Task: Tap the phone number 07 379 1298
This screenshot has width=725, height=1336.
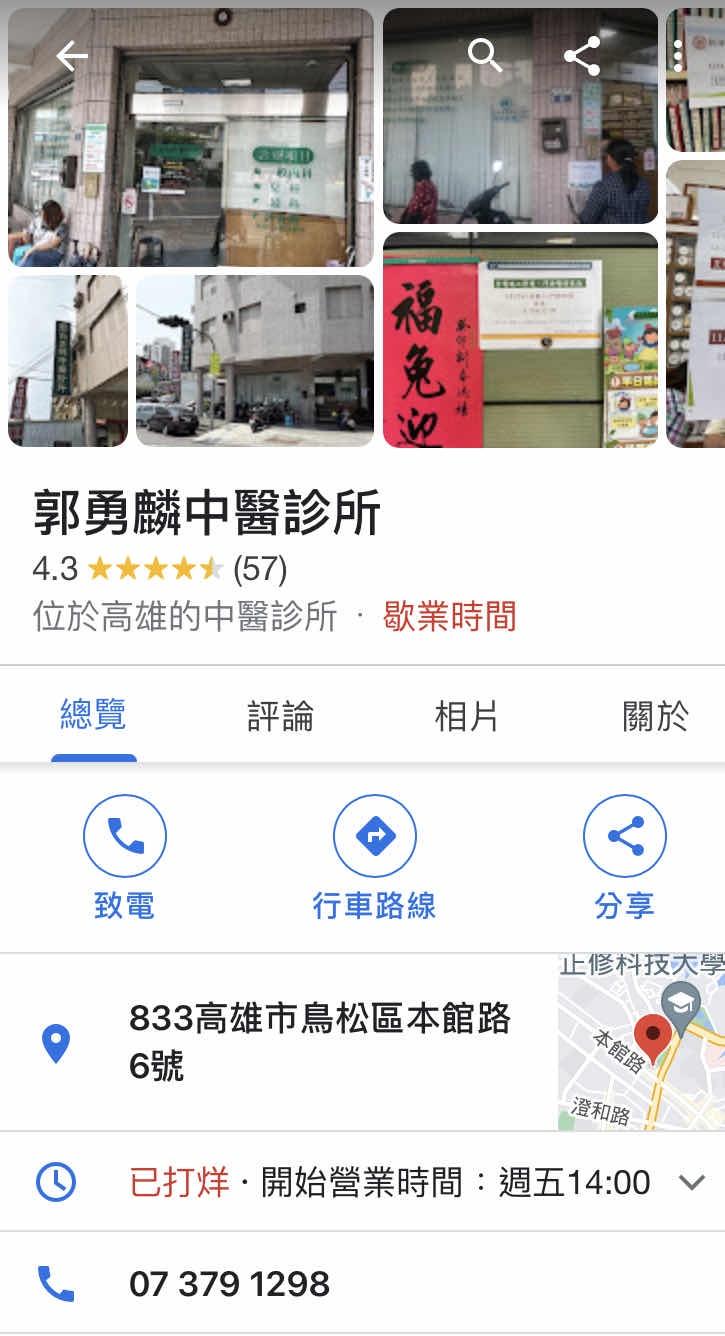Action: (x=230, y=1284)
